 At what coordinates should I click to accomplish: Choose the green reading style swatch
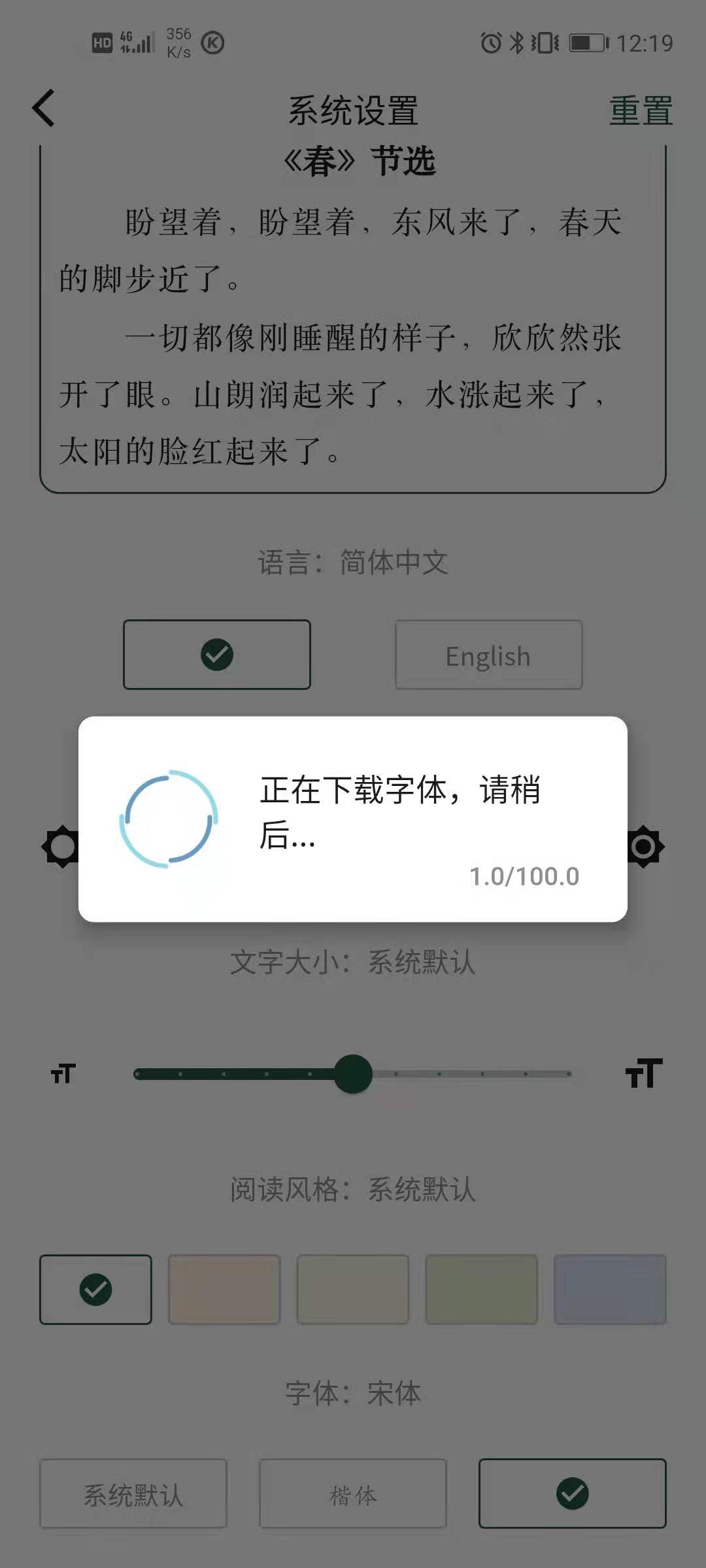pyautogui.click(x=482, y=1290)
